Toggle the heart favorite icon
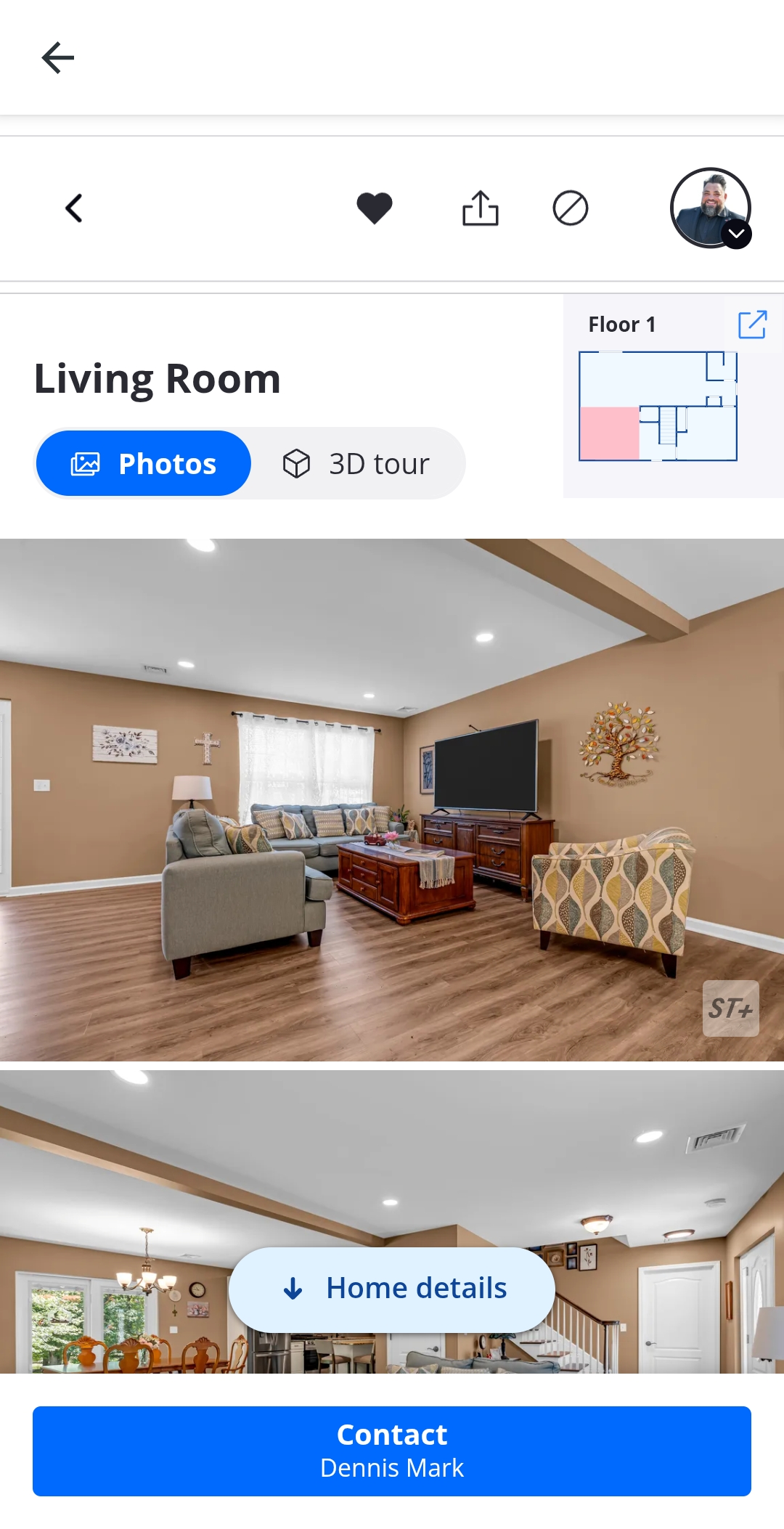Image resolution: width=784 pixels, height=1529 pixels. (x=375, y=208)
